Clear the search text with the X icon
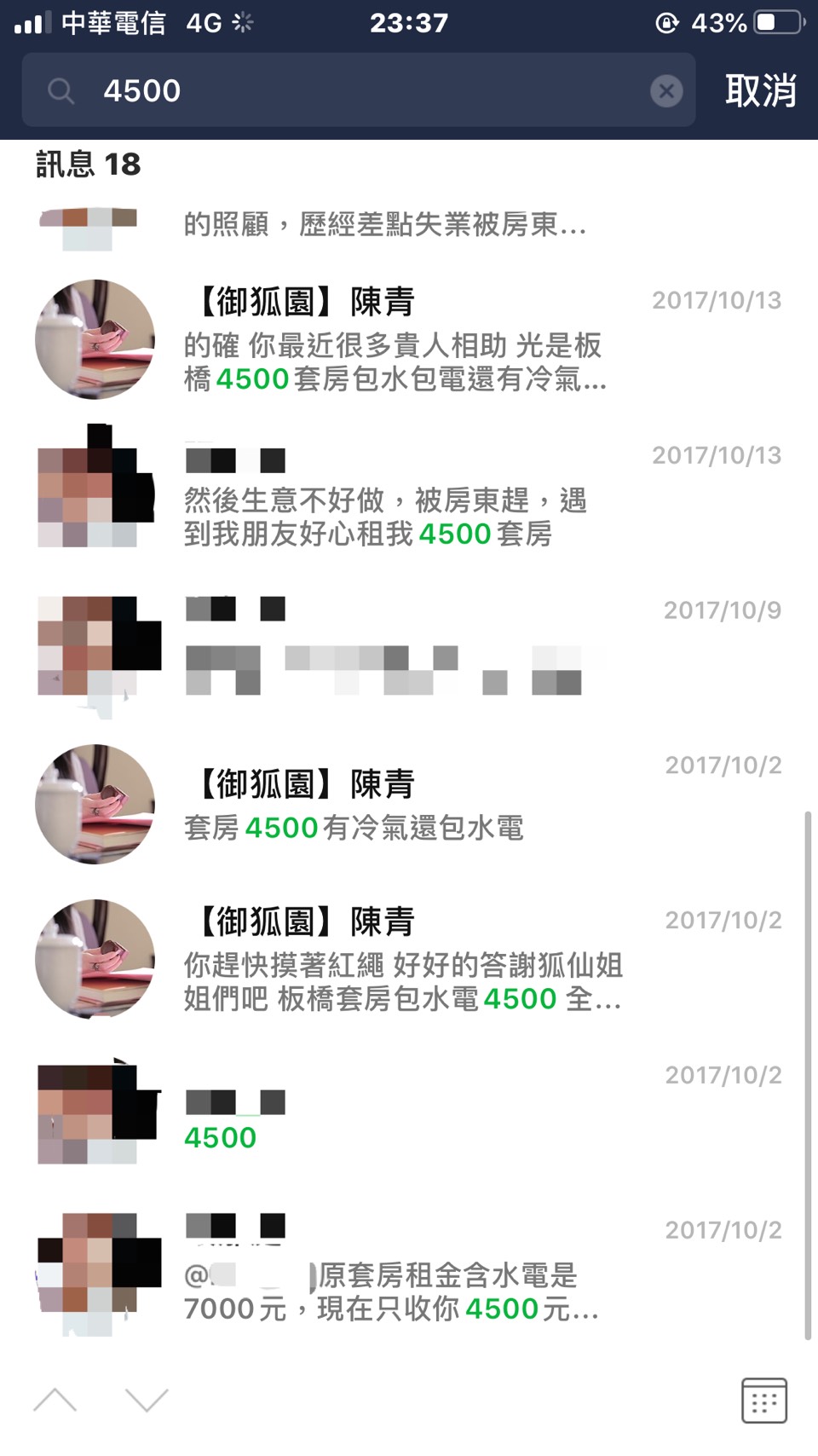818x1456 pixels. (666, 90)
